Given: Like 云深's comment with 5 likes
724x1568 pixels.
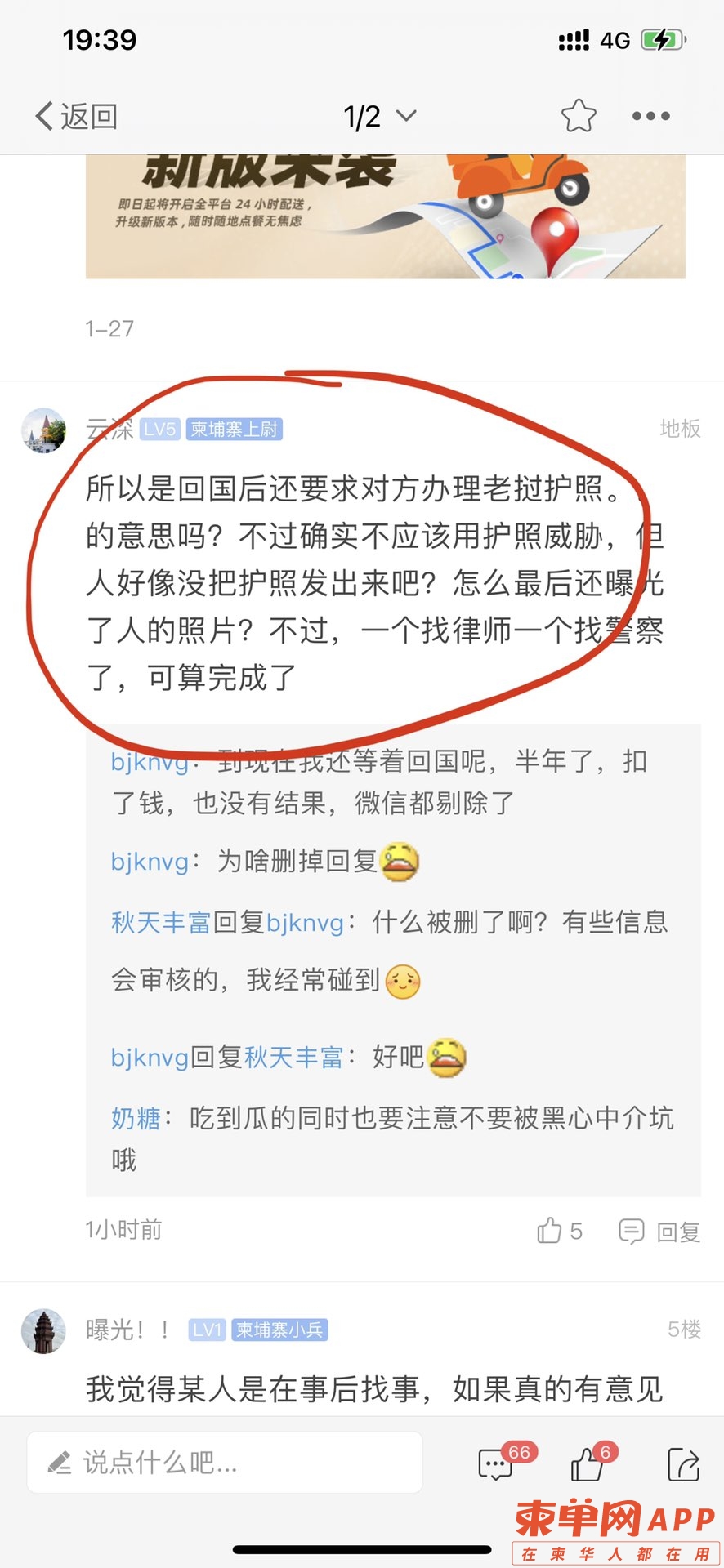Looking at the screenshot, I should (559, 1231).
